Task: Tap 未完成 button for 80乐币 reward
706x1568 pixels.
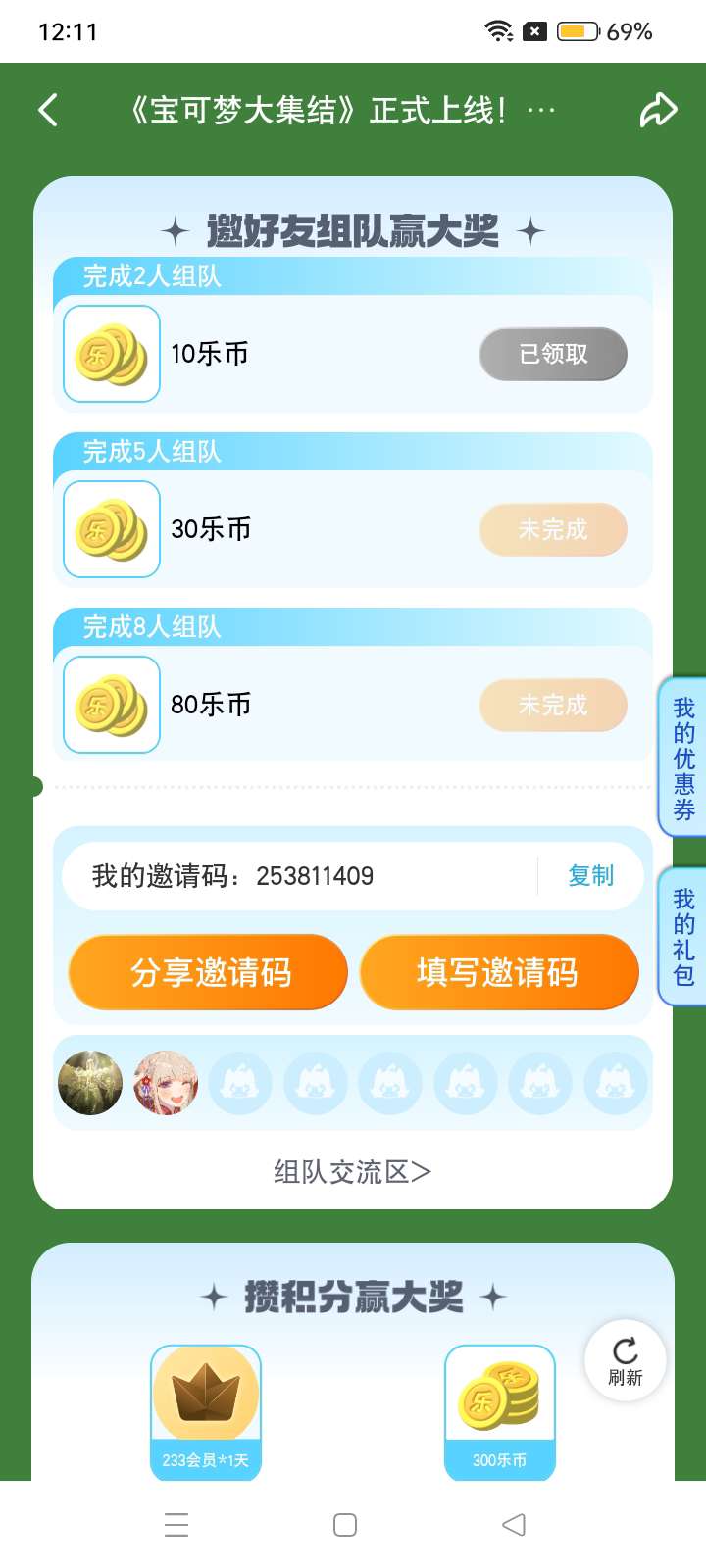Action: 552,705
